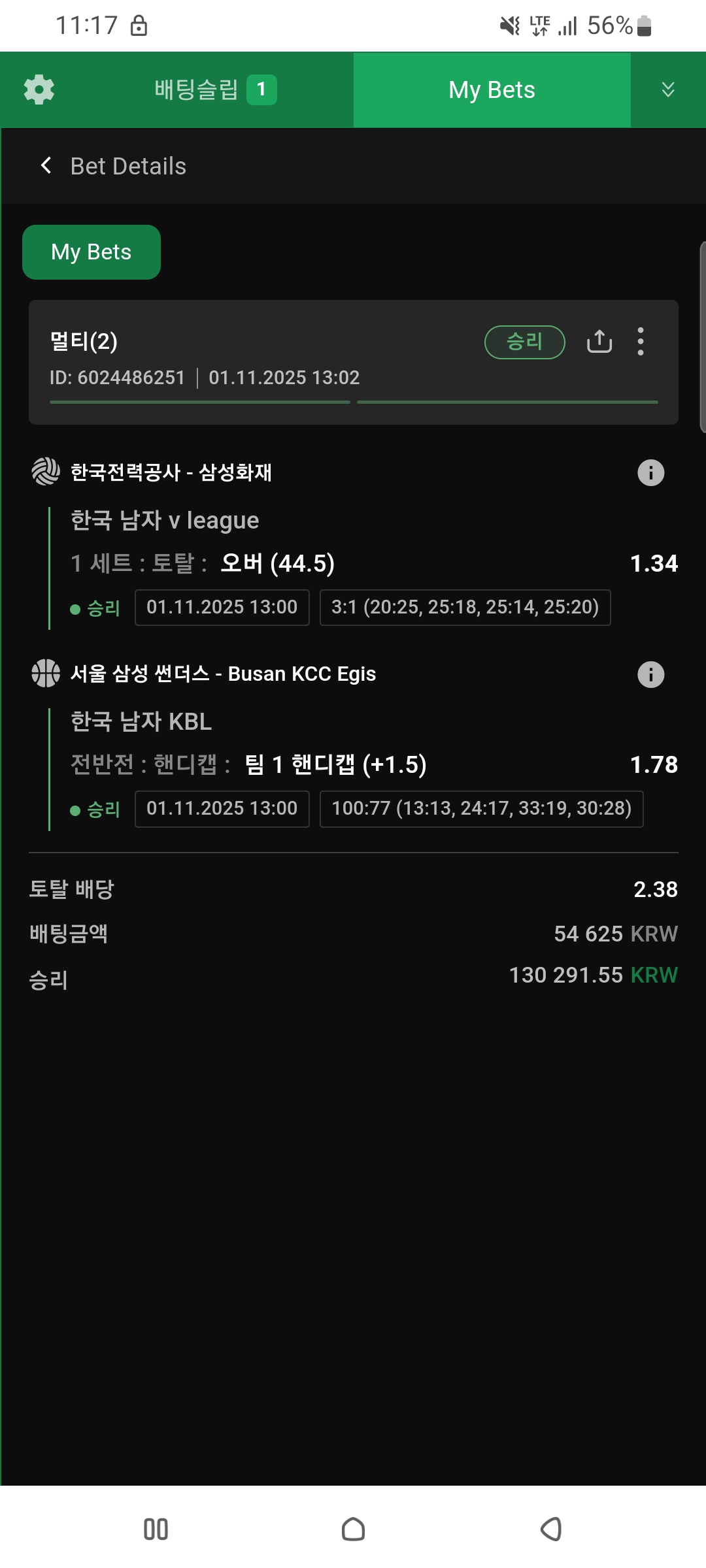The image size is (706, 1568).
Task: Share the 멀티(2) bet
Action: (599, 341)
